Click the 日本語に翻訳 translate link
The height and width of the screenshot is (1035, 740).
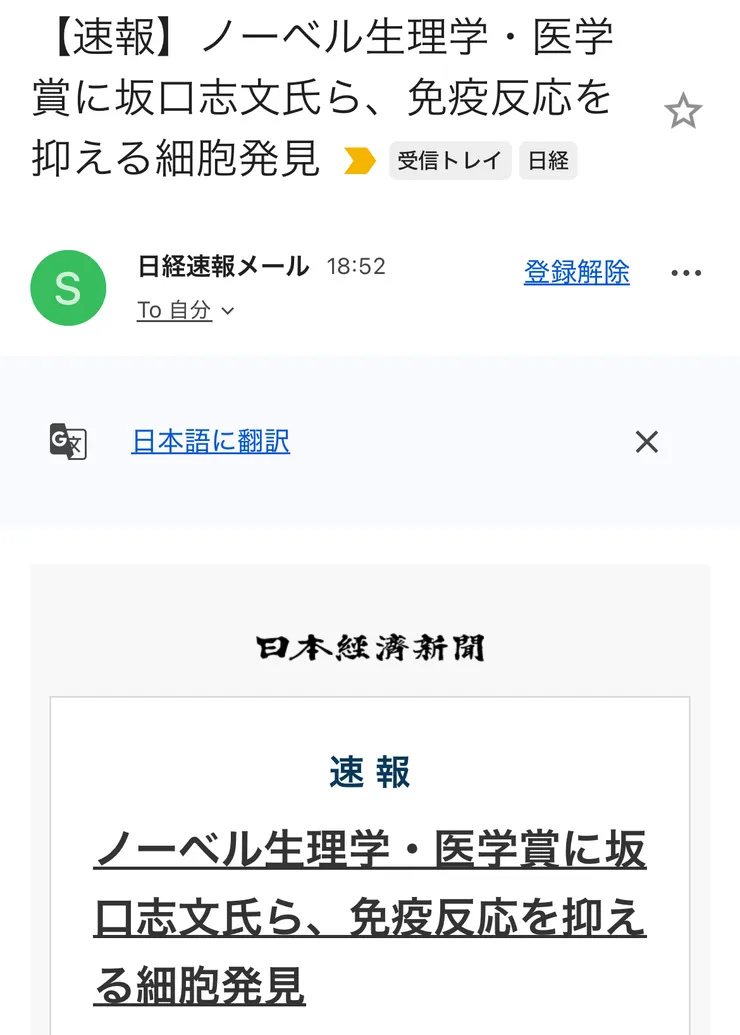[210, 442]
